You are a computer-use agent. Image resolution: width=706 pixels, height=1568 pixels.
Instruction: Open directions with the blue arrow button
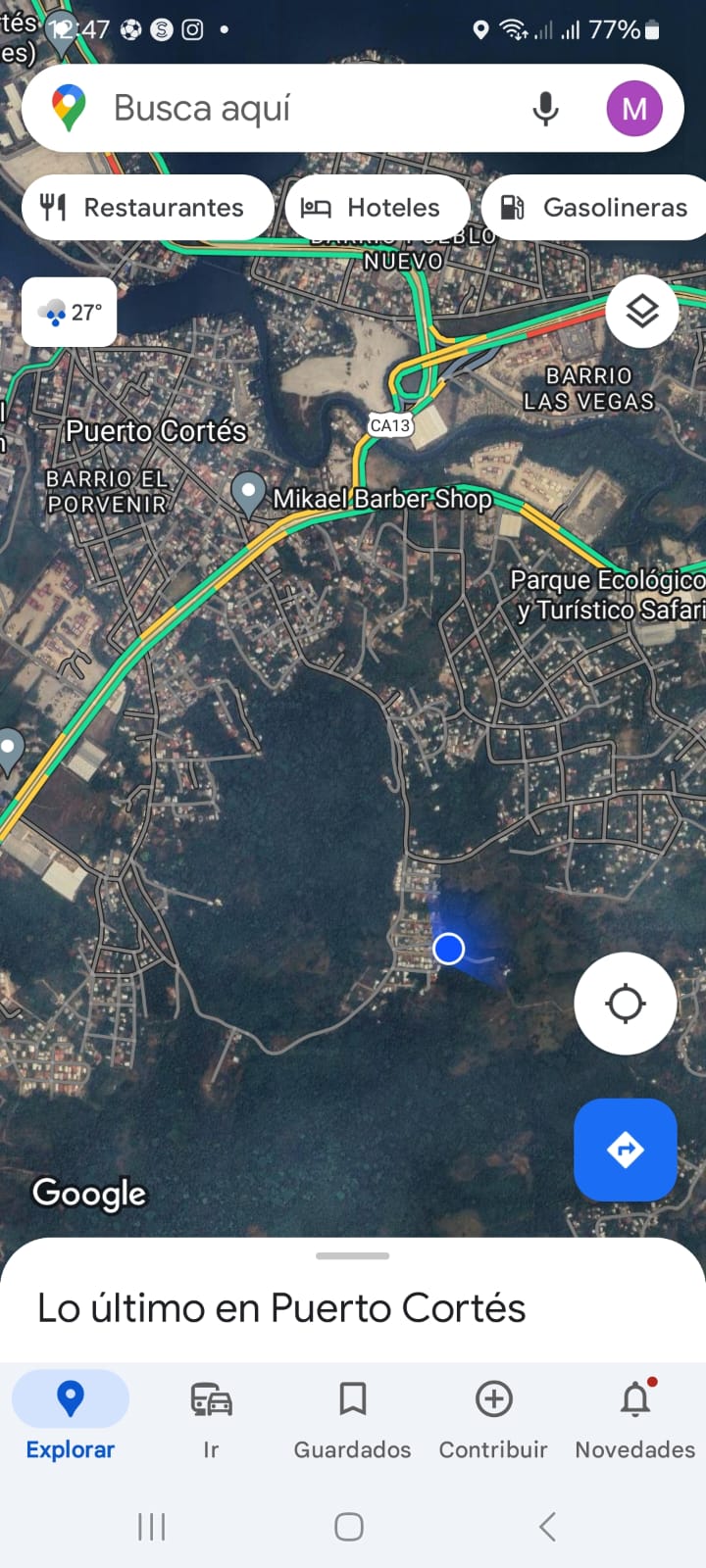click(625, 1150)
